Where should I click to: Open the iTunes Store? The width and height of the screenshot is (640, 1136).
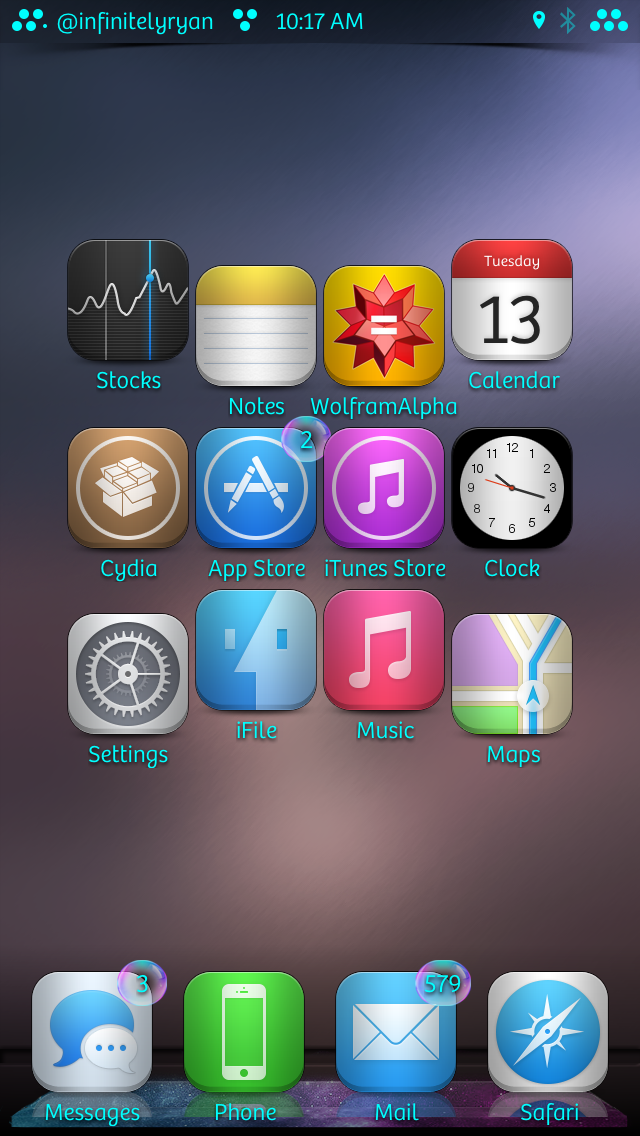(384, 488)
